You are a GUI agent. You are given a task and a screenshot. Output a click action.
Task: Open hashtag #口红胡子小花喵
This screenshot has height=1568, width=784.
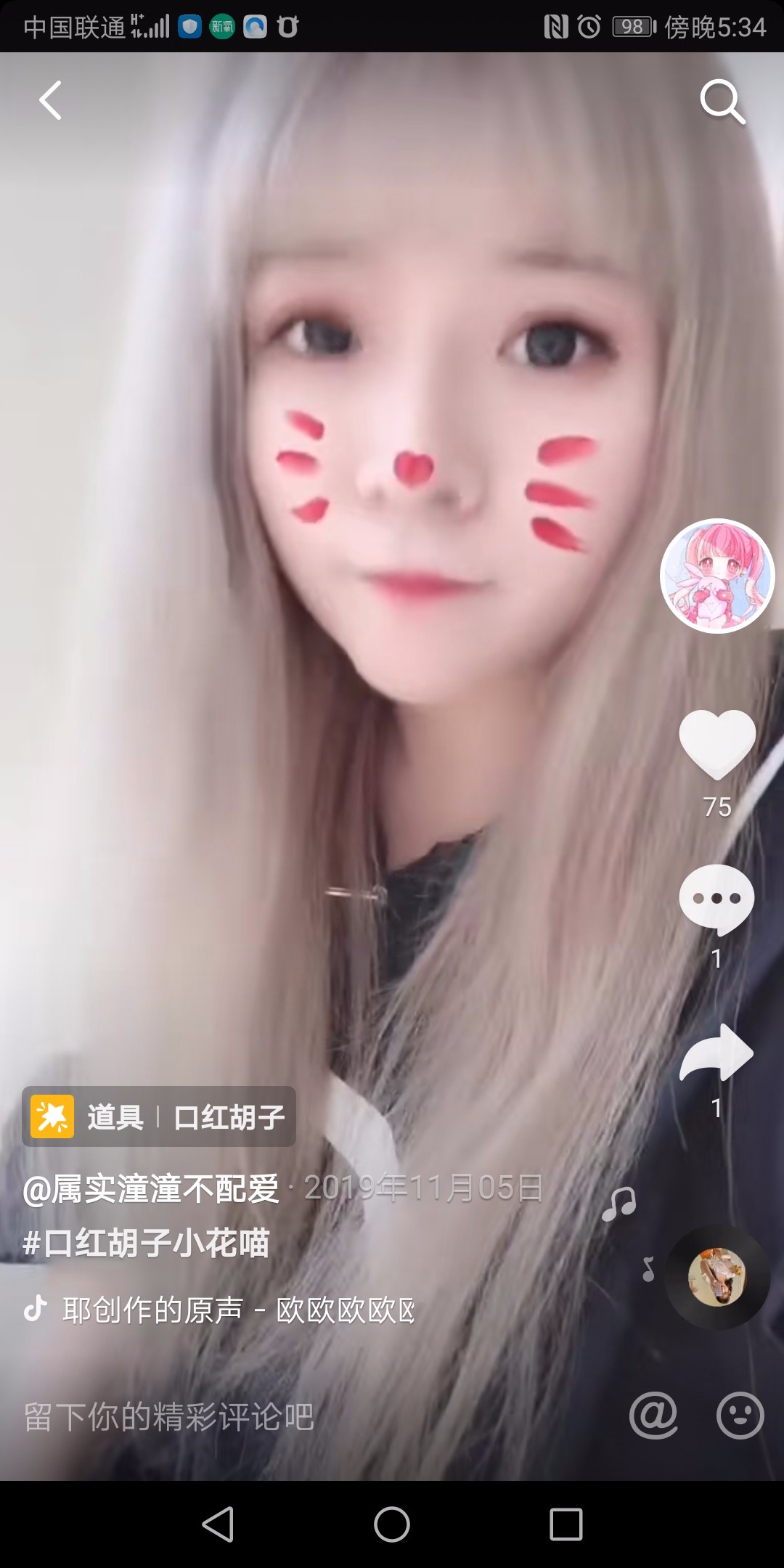point(146,1243)
